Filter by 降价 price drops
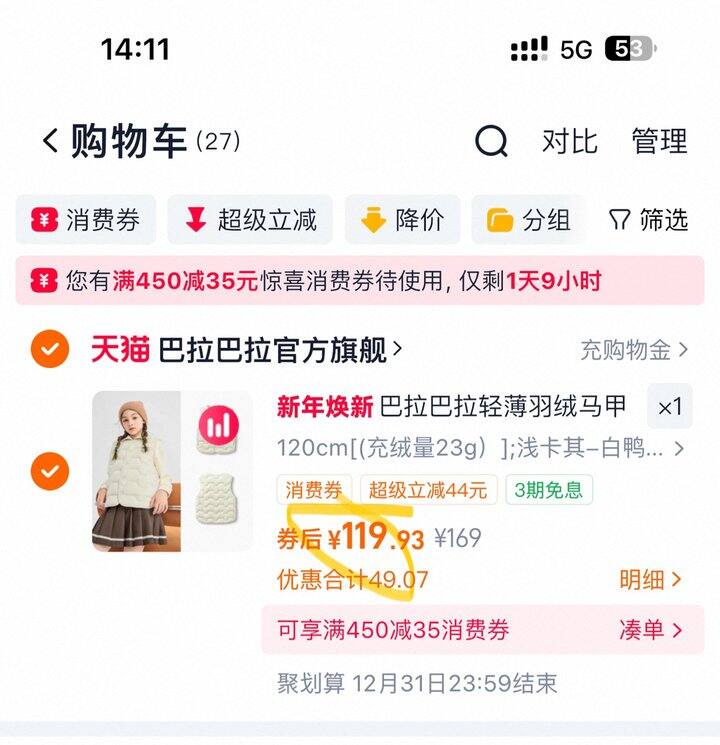The image size is (720, 745). pyautogui.click(x=402, y=220)
